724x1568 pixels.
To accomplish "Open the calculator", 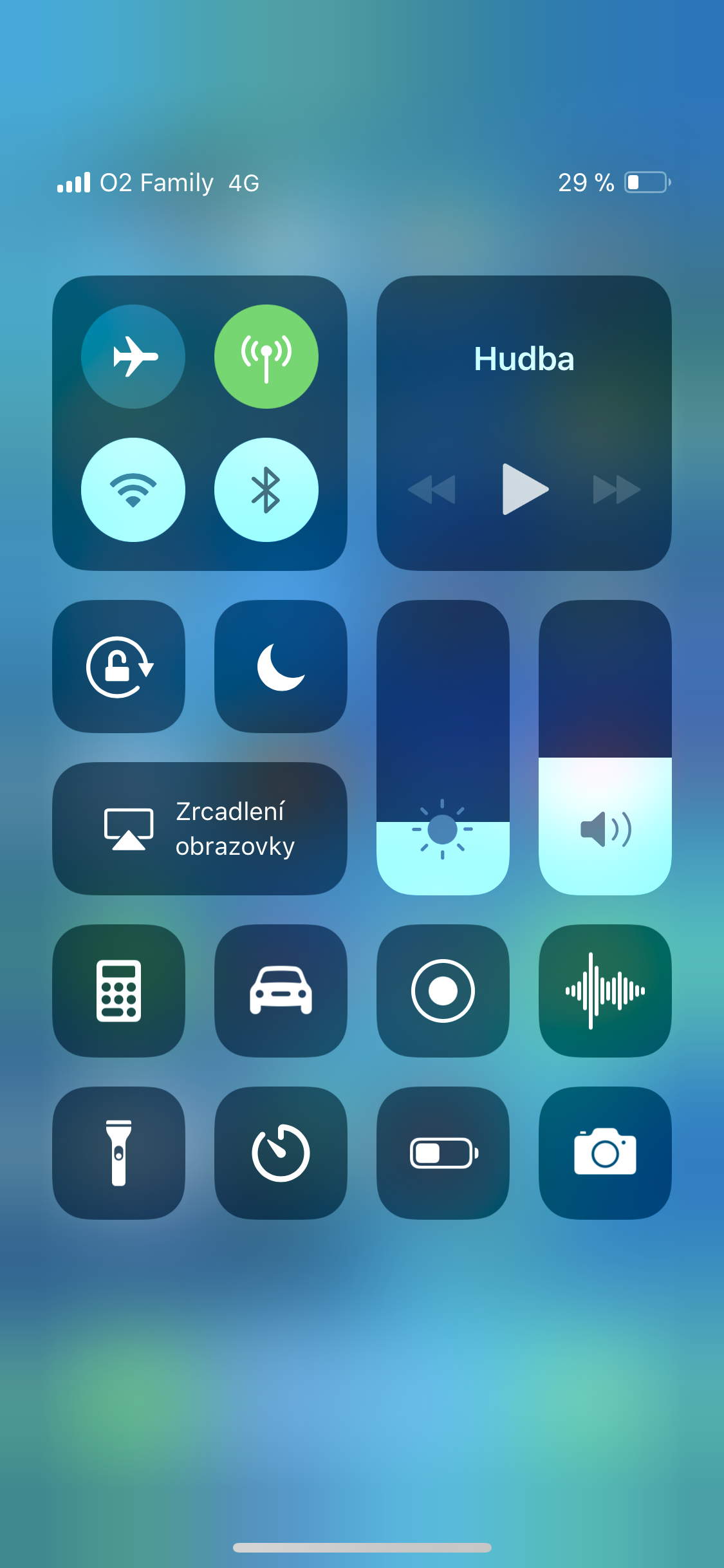I will click(x=119, y=991).
